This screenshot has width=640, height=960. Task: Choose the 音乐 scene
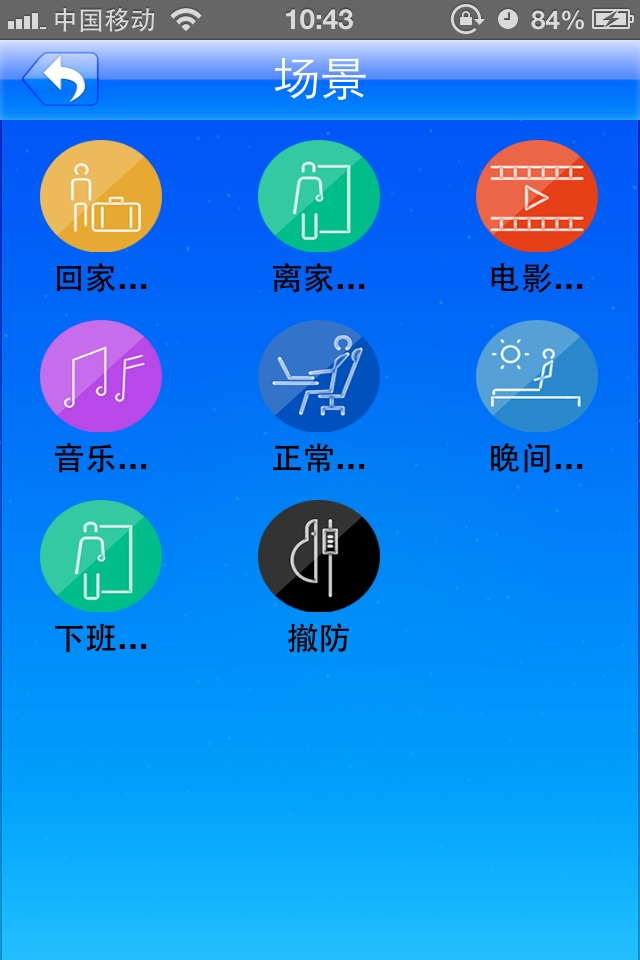[x=101, y=377]
